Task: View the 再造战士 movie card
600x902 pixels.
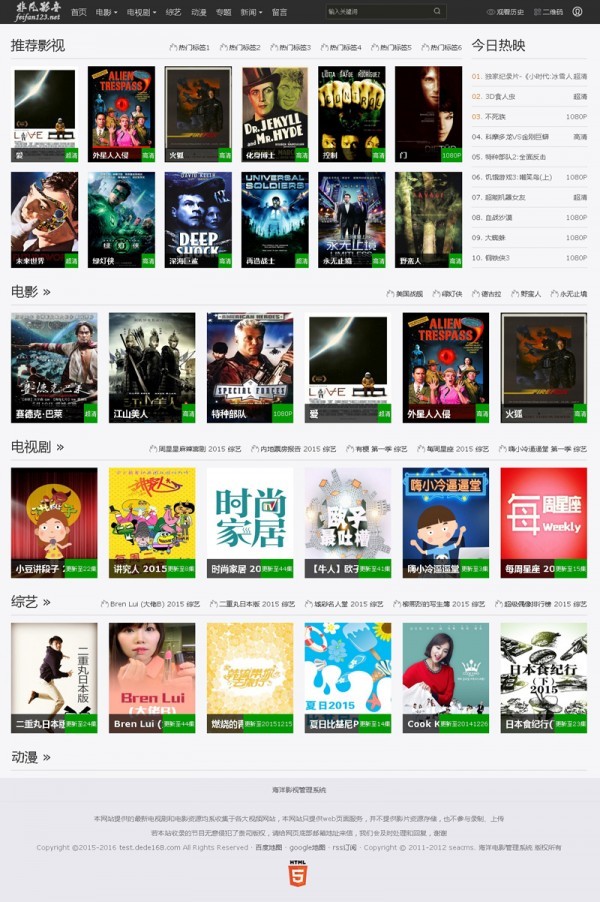Action: tap(275, 219)
